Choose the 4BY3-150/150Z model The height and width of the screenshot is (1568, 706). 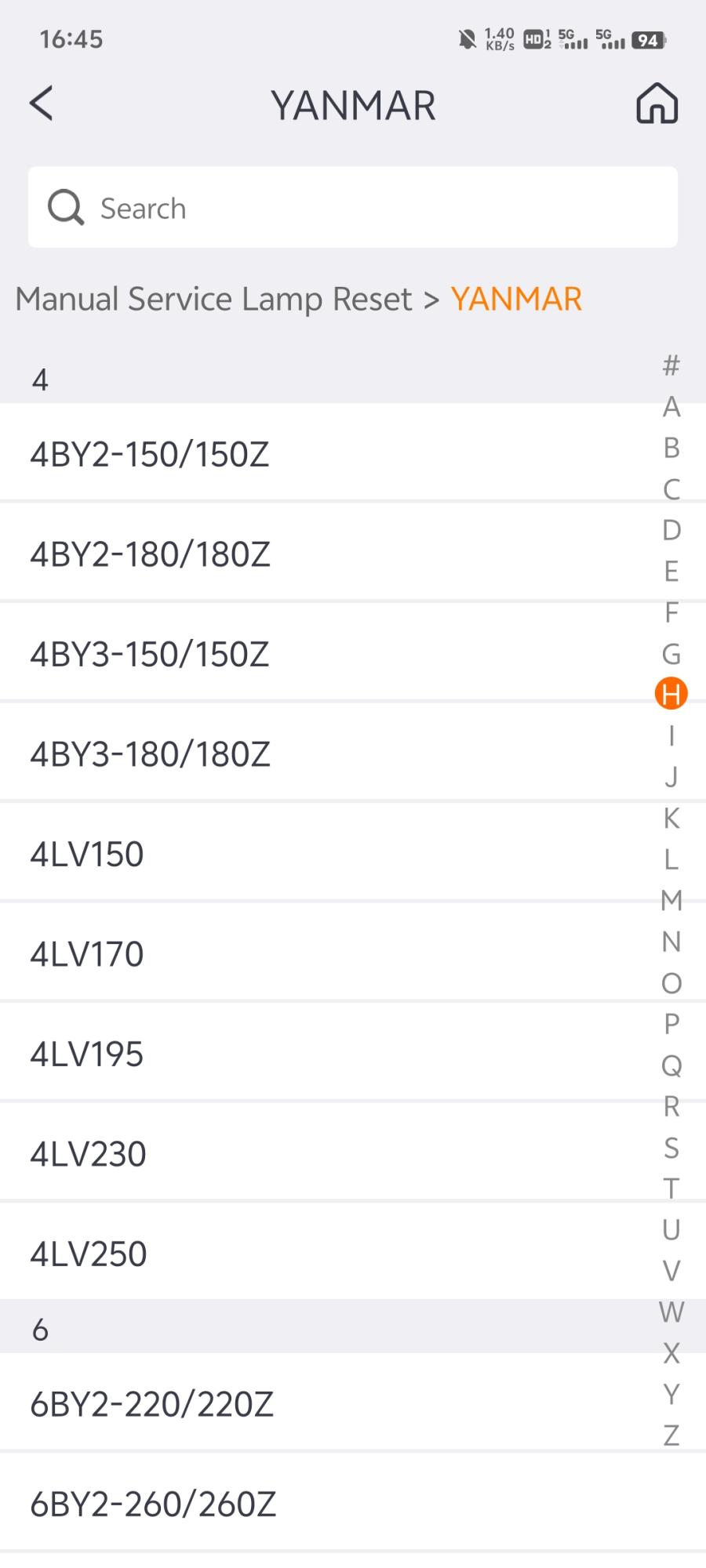pos(314,654)
